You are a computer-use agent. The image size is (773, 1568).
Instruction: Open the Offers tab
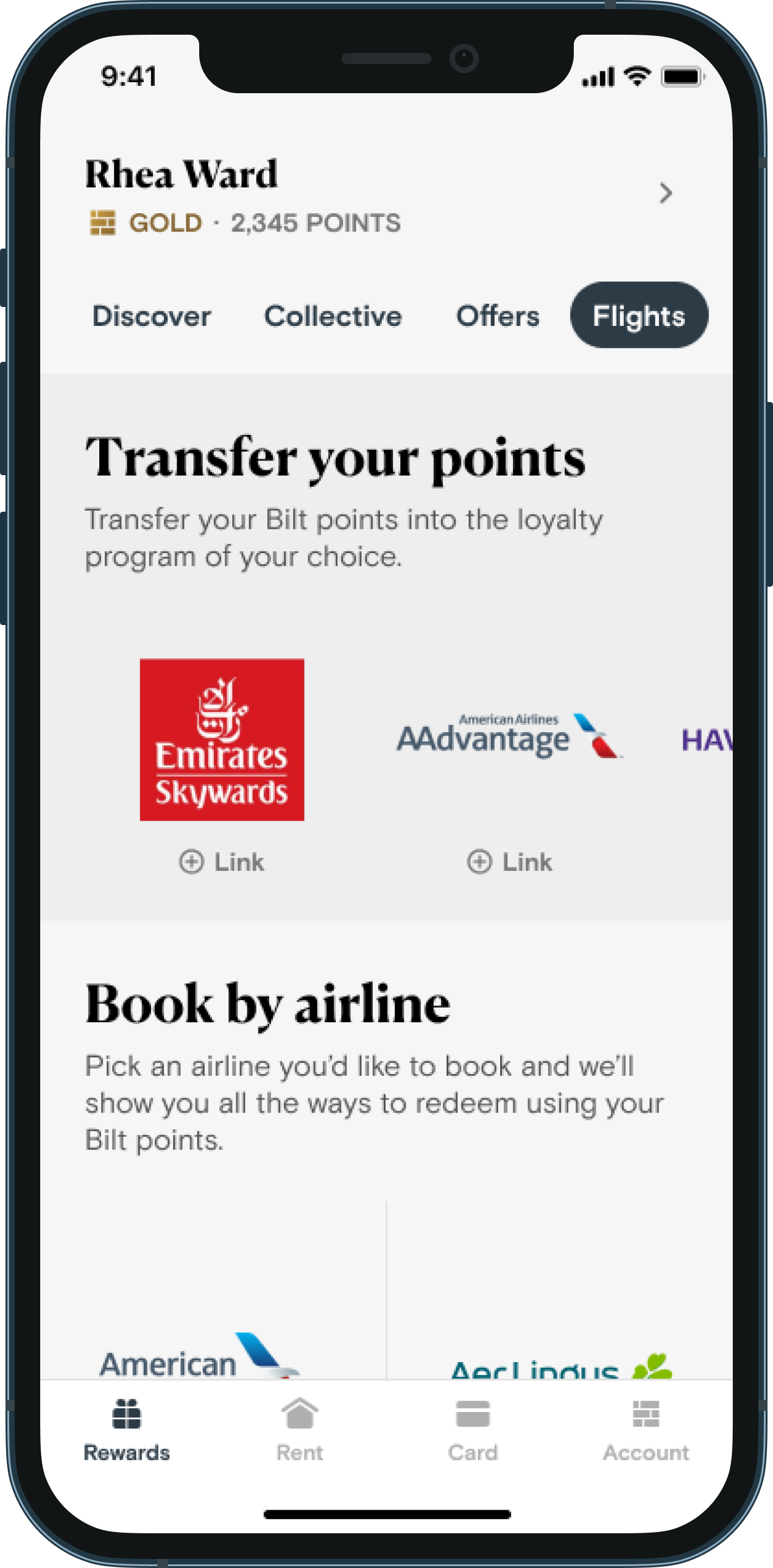[496, 316]
